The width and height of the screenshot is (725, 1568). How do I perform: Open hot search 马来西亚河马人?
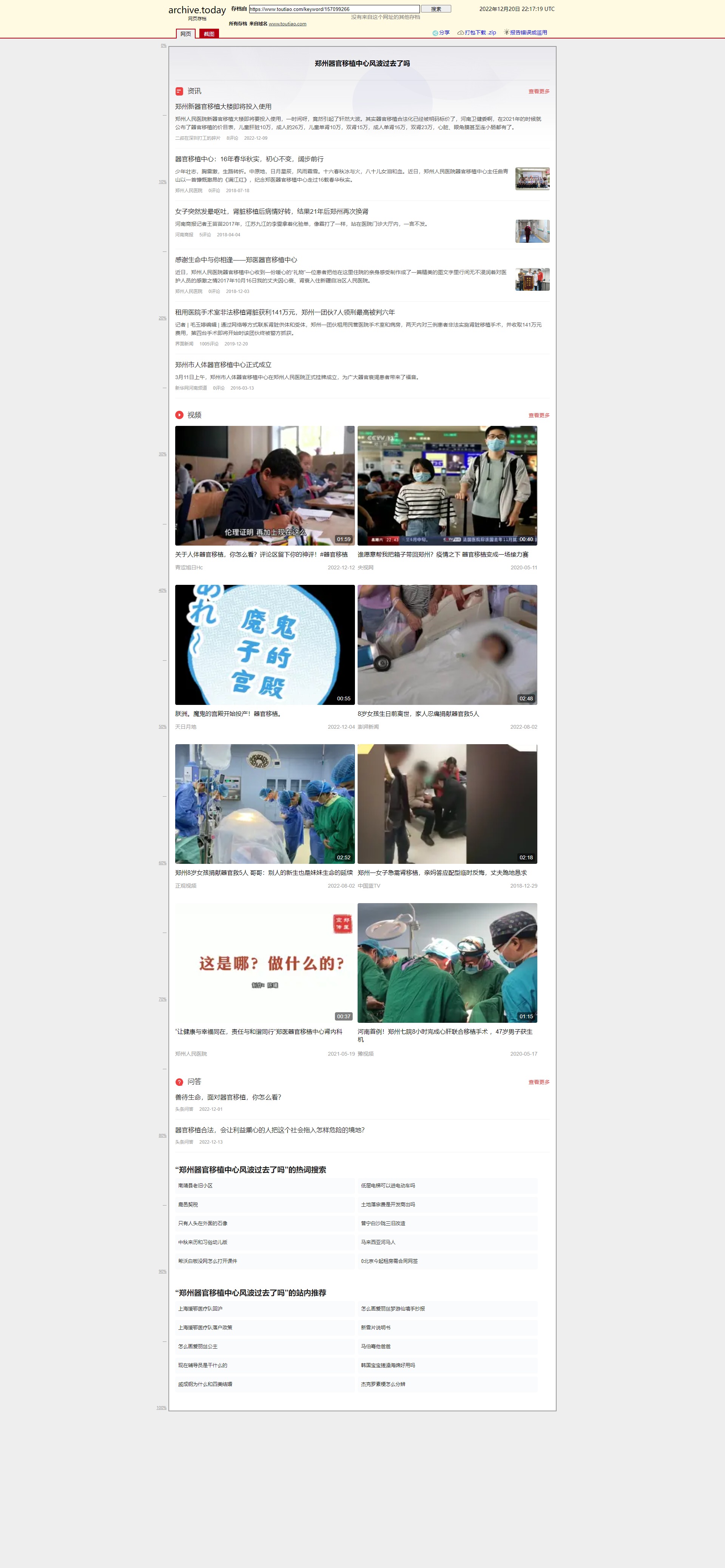pyautogui.click(x=378, y=1242)
